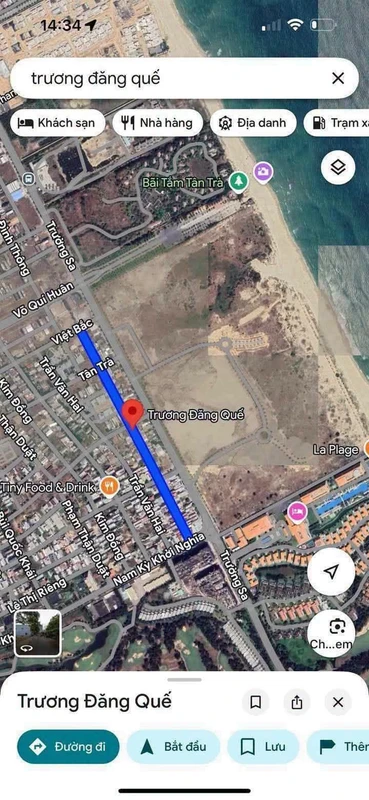The image size is (369, 800).
Task: Open Bãi Tắm Tân Trà marker
Action: (238, 181)
